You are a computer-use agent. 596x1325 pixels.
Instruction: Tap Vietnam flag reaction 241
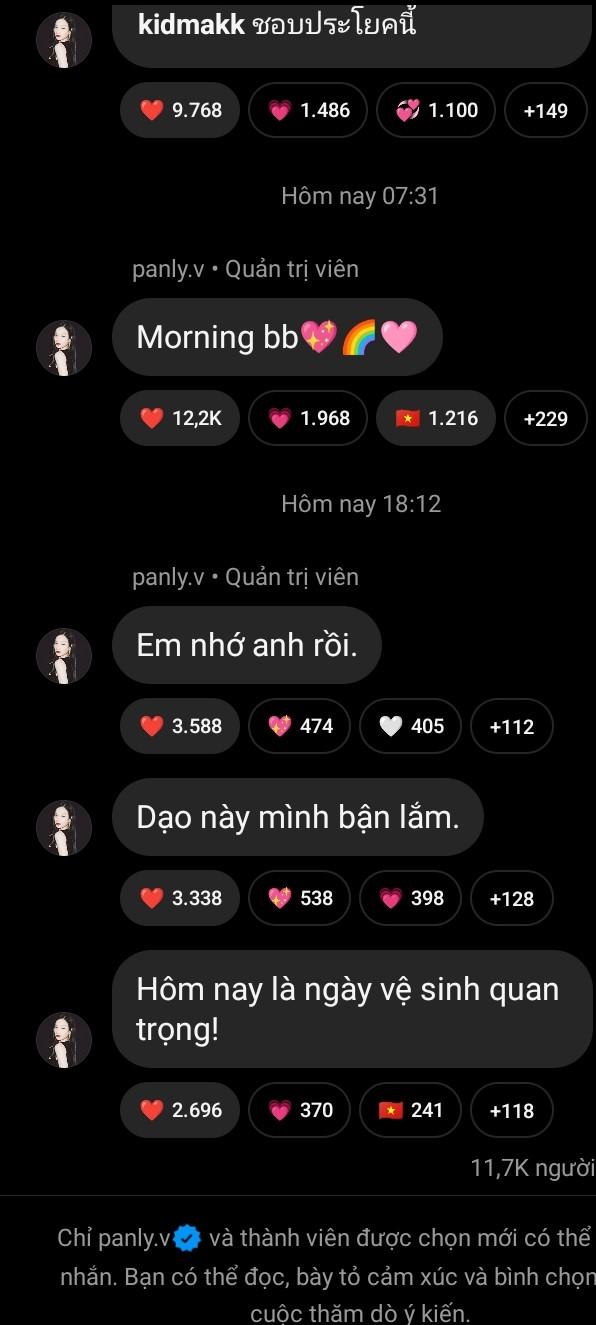coord(410,1110)
